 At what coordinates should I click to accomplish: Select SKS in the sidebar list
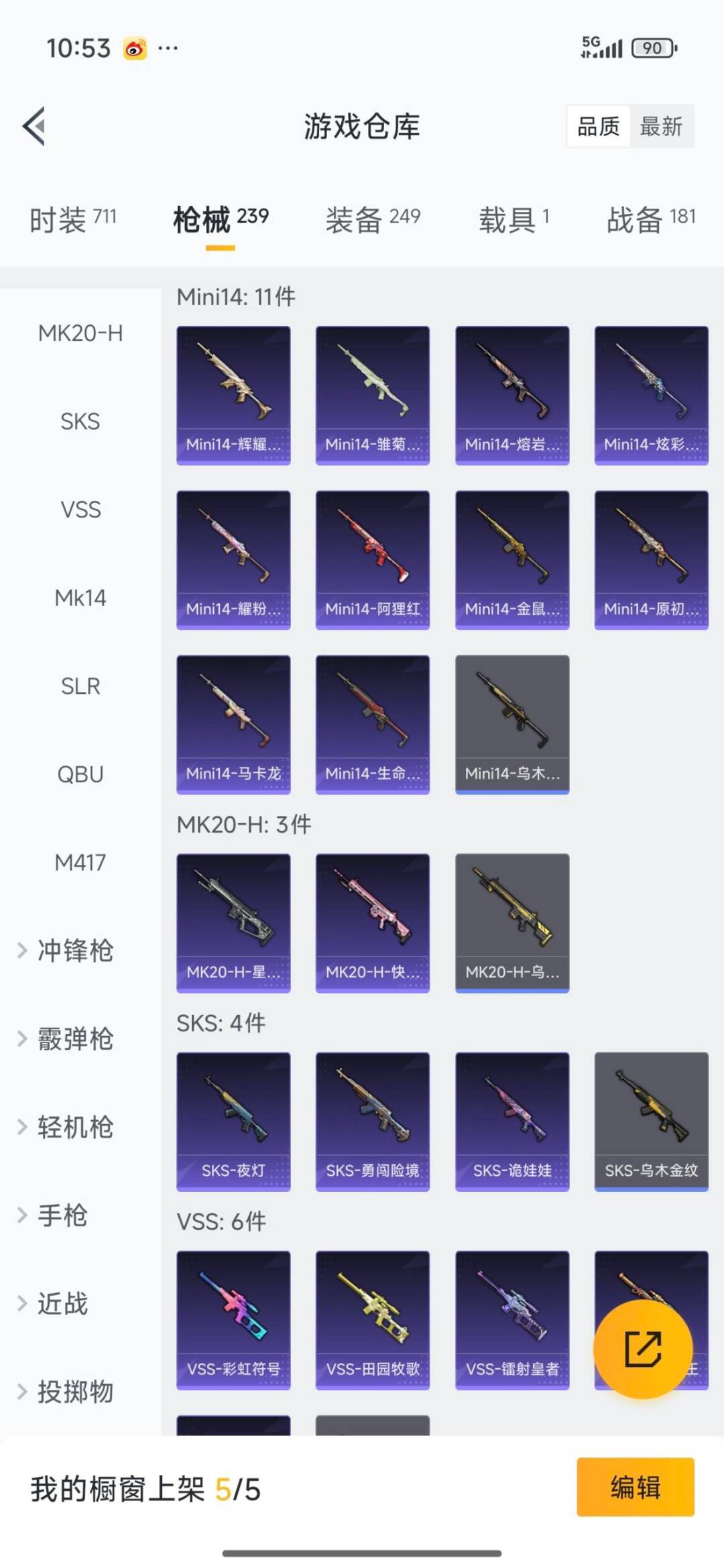point(80,422)
